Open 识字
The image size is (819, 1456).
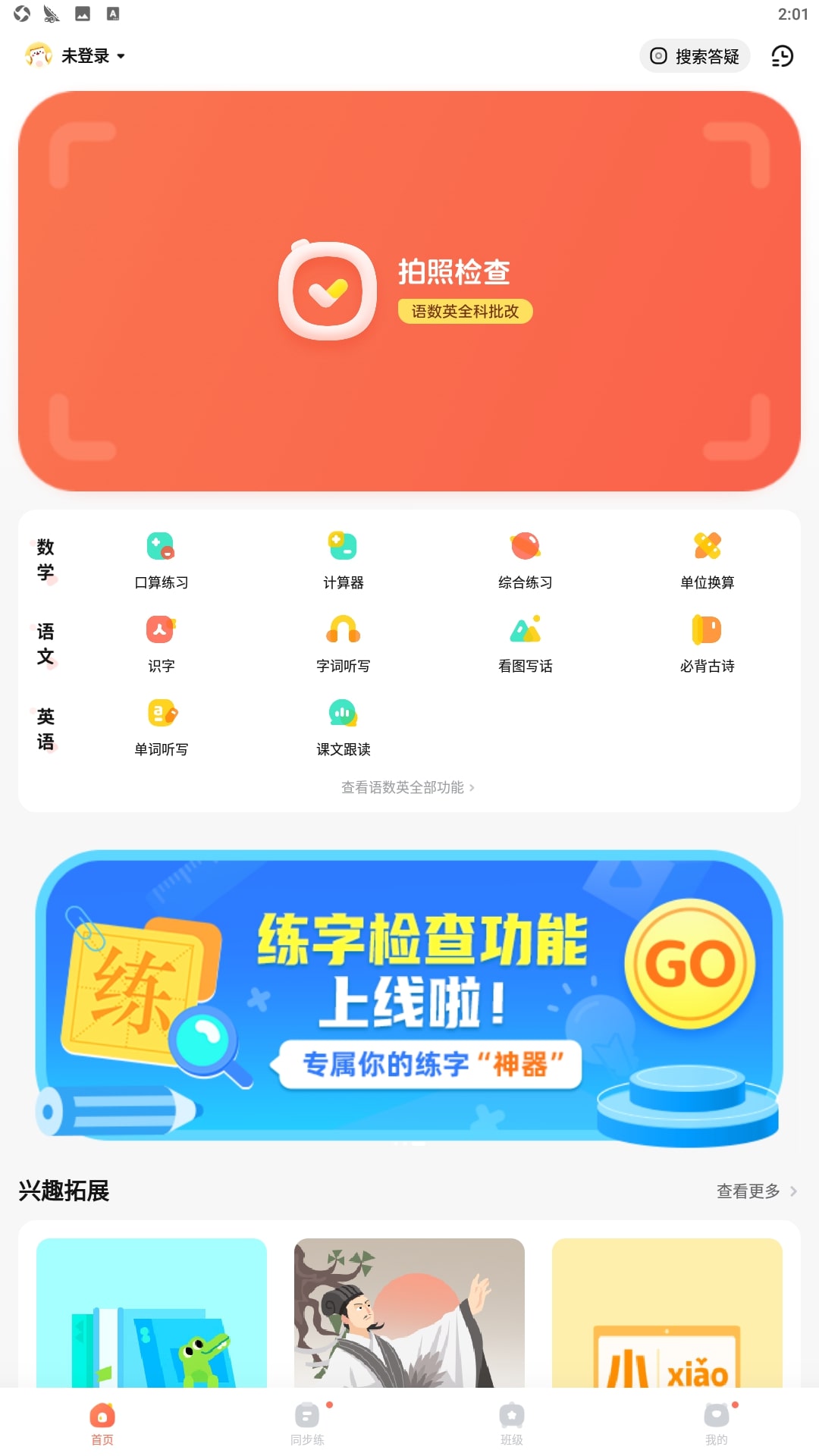(161, 645)
